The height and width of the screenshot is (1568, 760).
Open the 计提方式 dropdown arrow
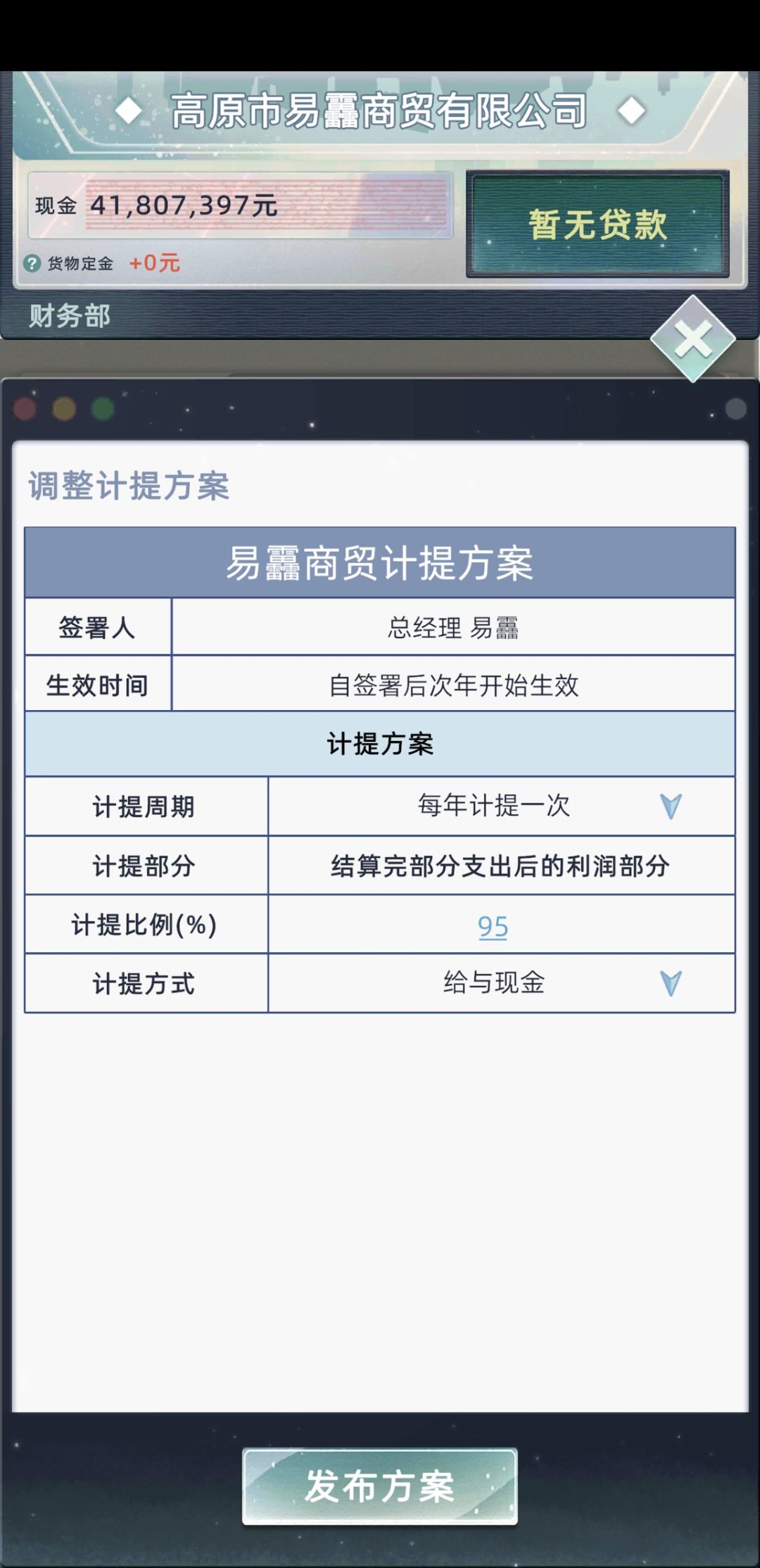point(669,985)
